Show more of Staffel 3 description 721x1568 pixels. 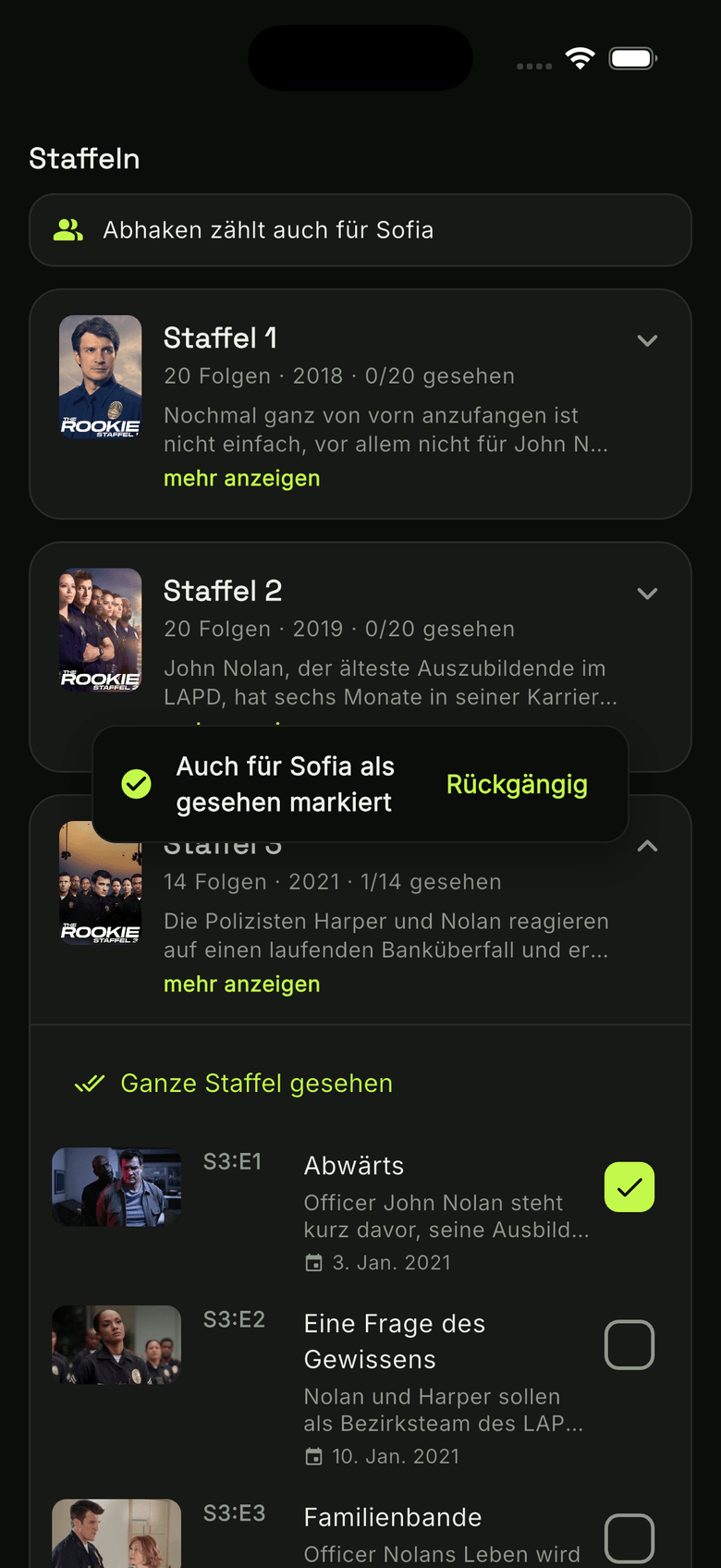tap(241, 984)
